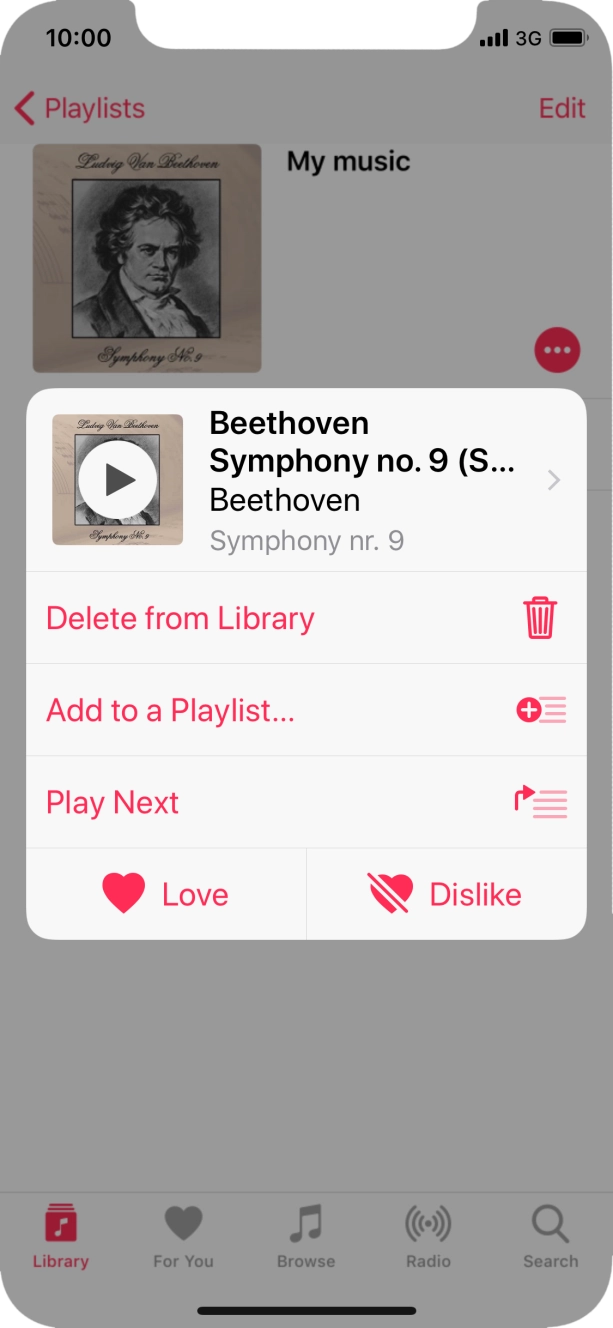Open the Browse tab
The height and width of the screenshot is (1328, 613).
click(x=306, y=1236)
